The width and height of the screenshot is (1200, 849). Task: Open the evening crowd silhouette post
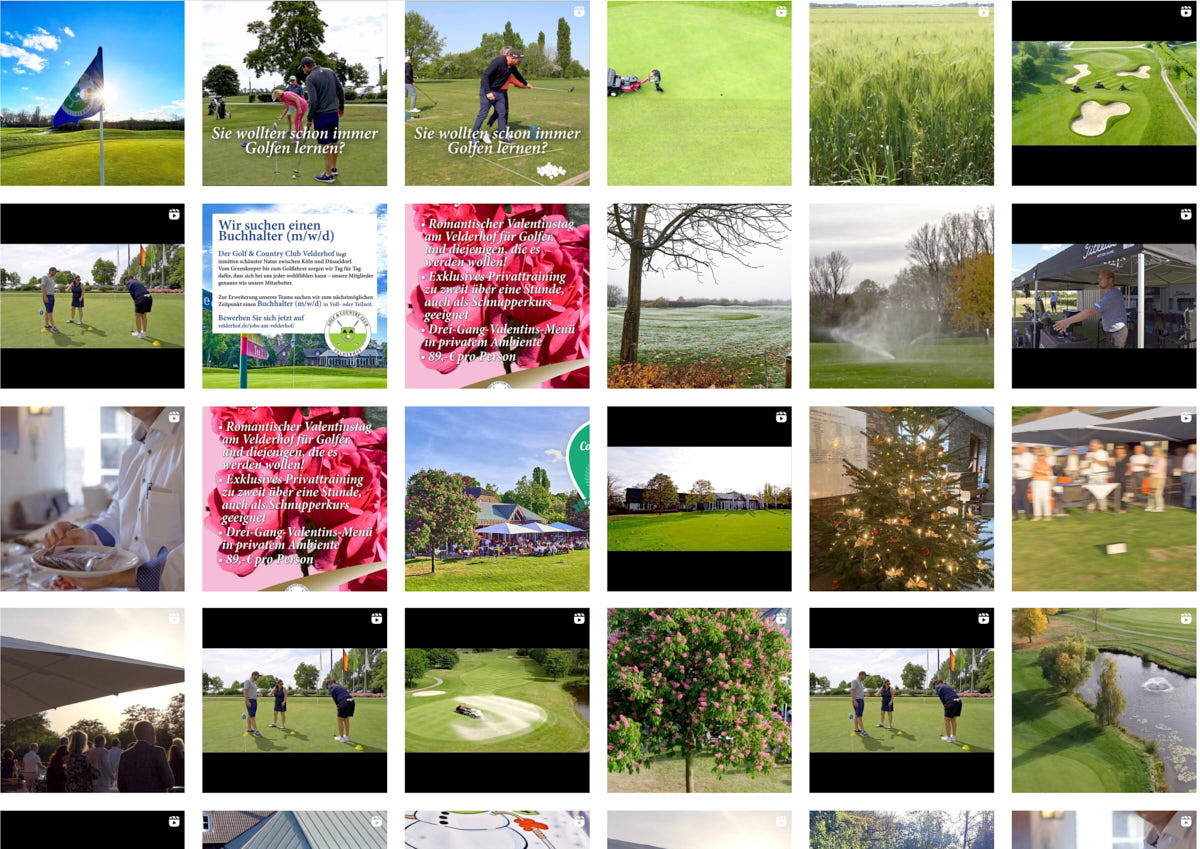[92, 700]
